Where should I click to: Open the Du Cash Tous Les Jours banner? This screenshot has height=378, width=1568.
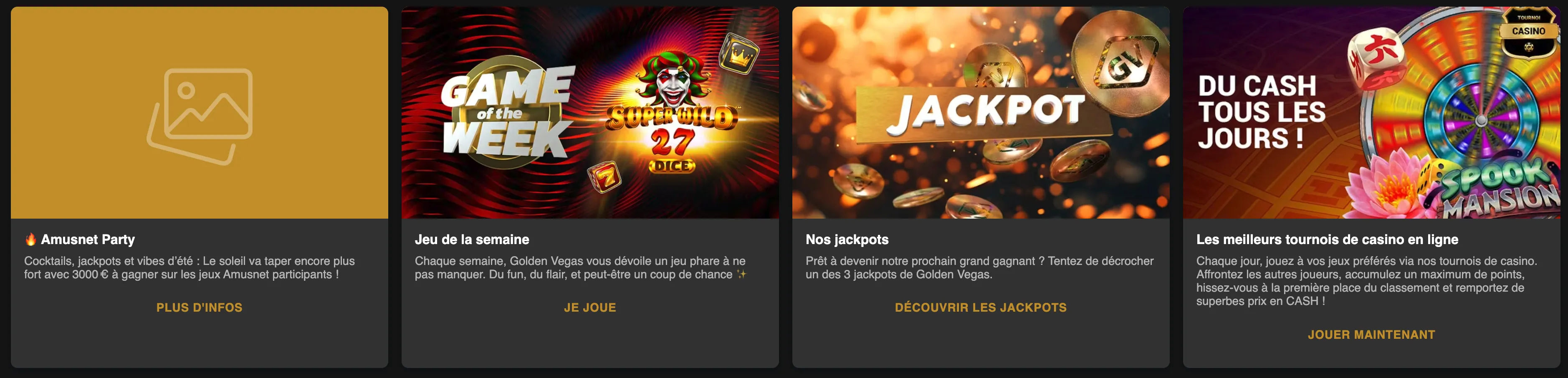(x=1371, y=113)
